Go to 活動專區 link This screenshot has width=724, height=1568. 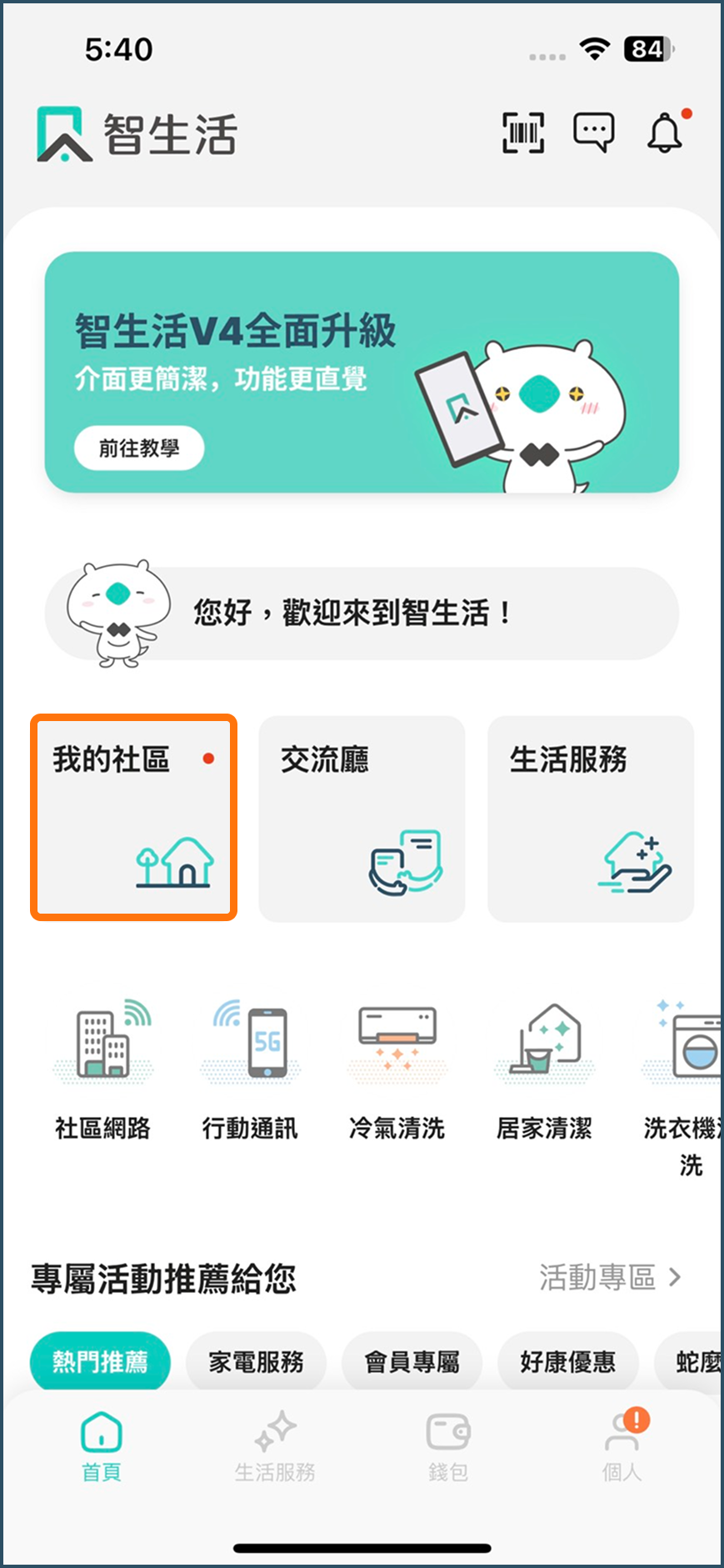pos(610,1277)
